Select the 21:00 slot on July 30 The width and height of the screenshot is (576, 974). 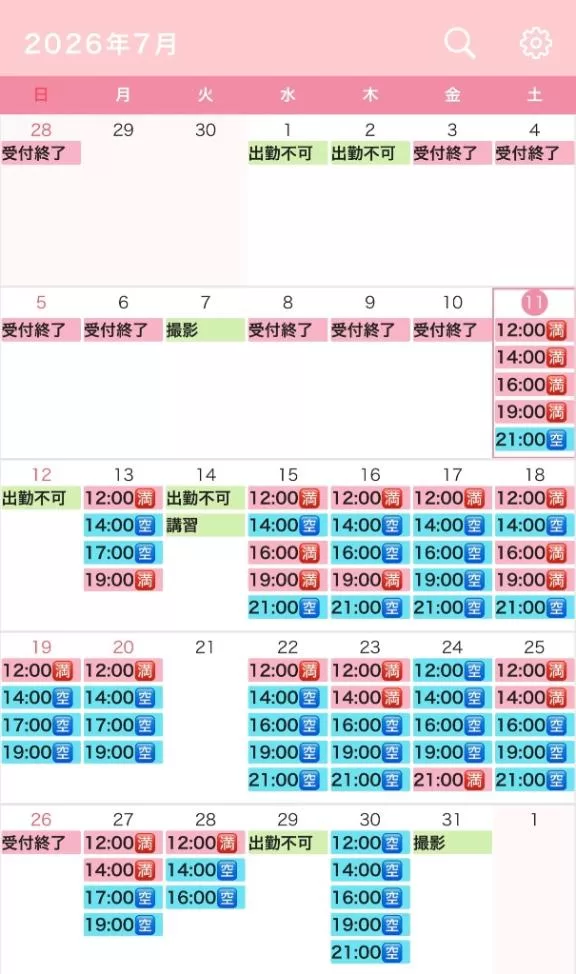point(370,952)
